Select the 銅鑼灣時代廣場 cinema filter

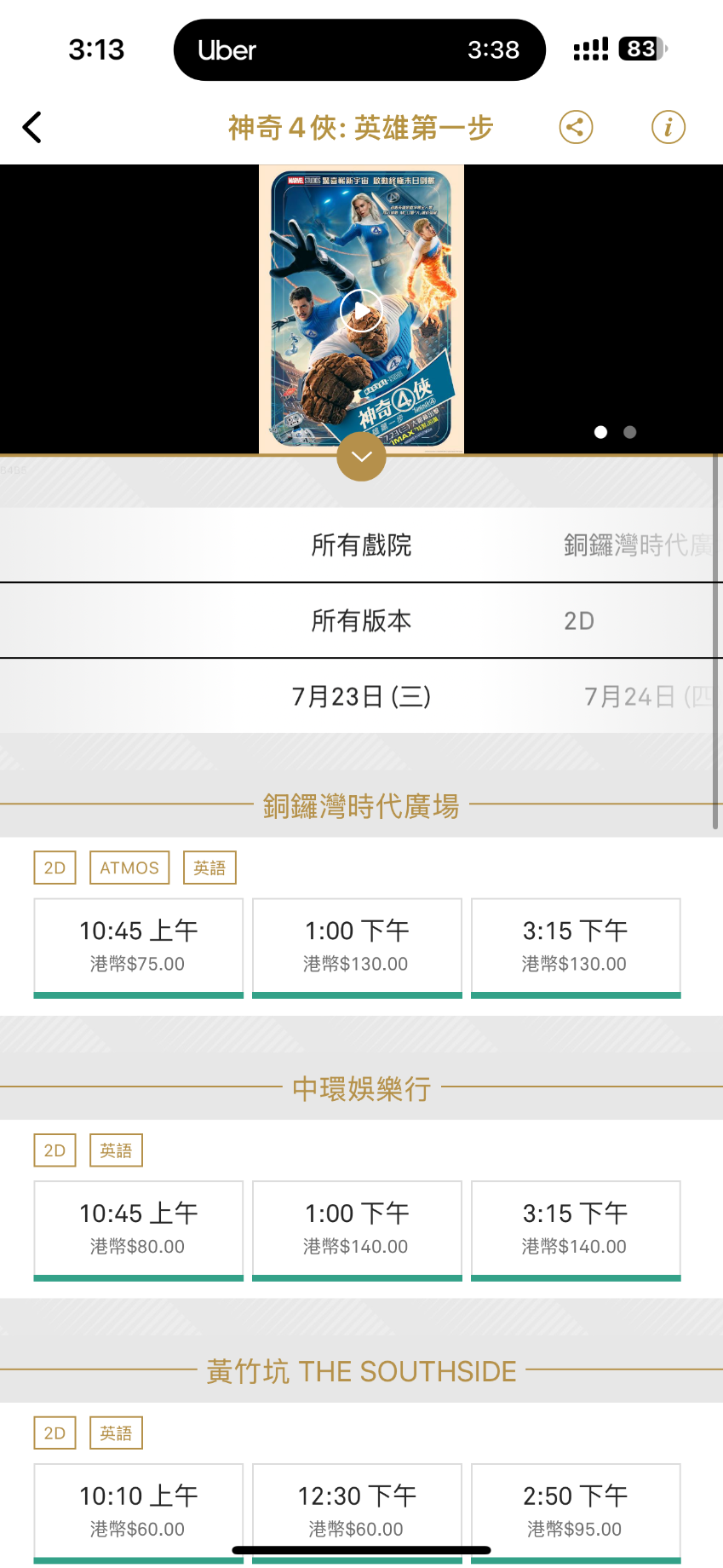(x=637, y=545)
